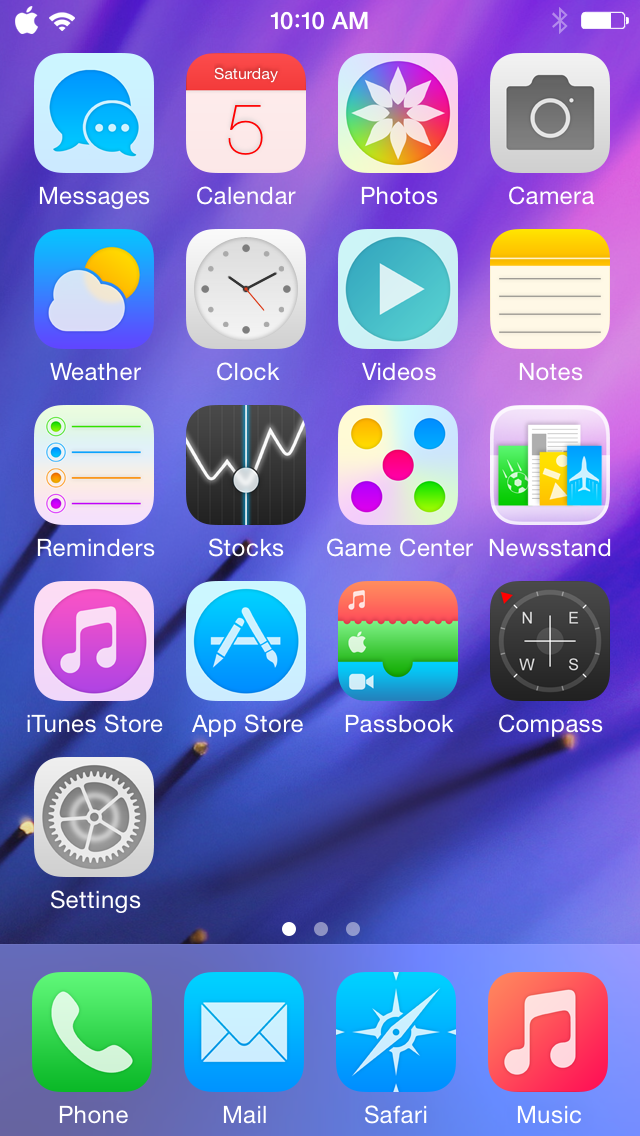640x1136 pixels.
Task: Check the Weather app
Action: tap(94, 289)
